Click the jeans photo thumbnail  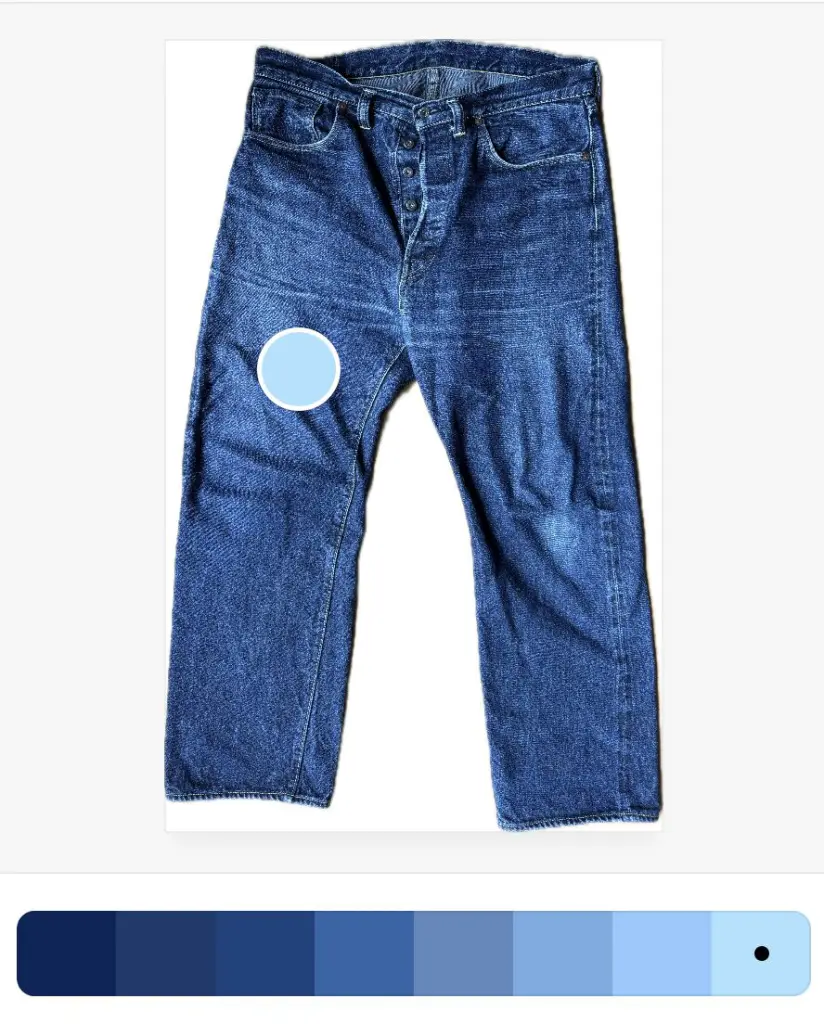(x=412, y=435)
